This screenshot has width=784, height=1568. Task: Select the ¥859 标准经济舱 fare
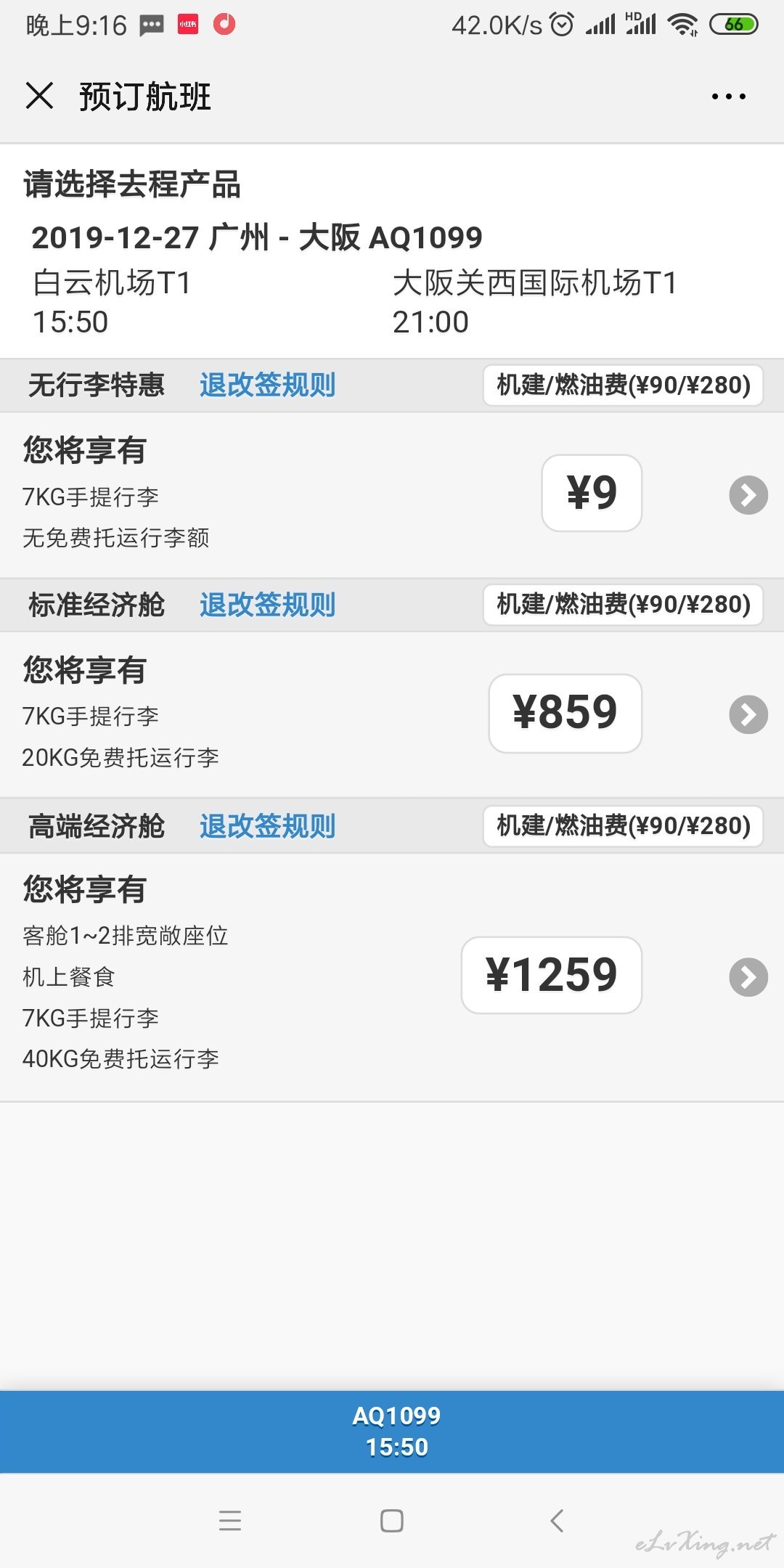tap(565, 713)
